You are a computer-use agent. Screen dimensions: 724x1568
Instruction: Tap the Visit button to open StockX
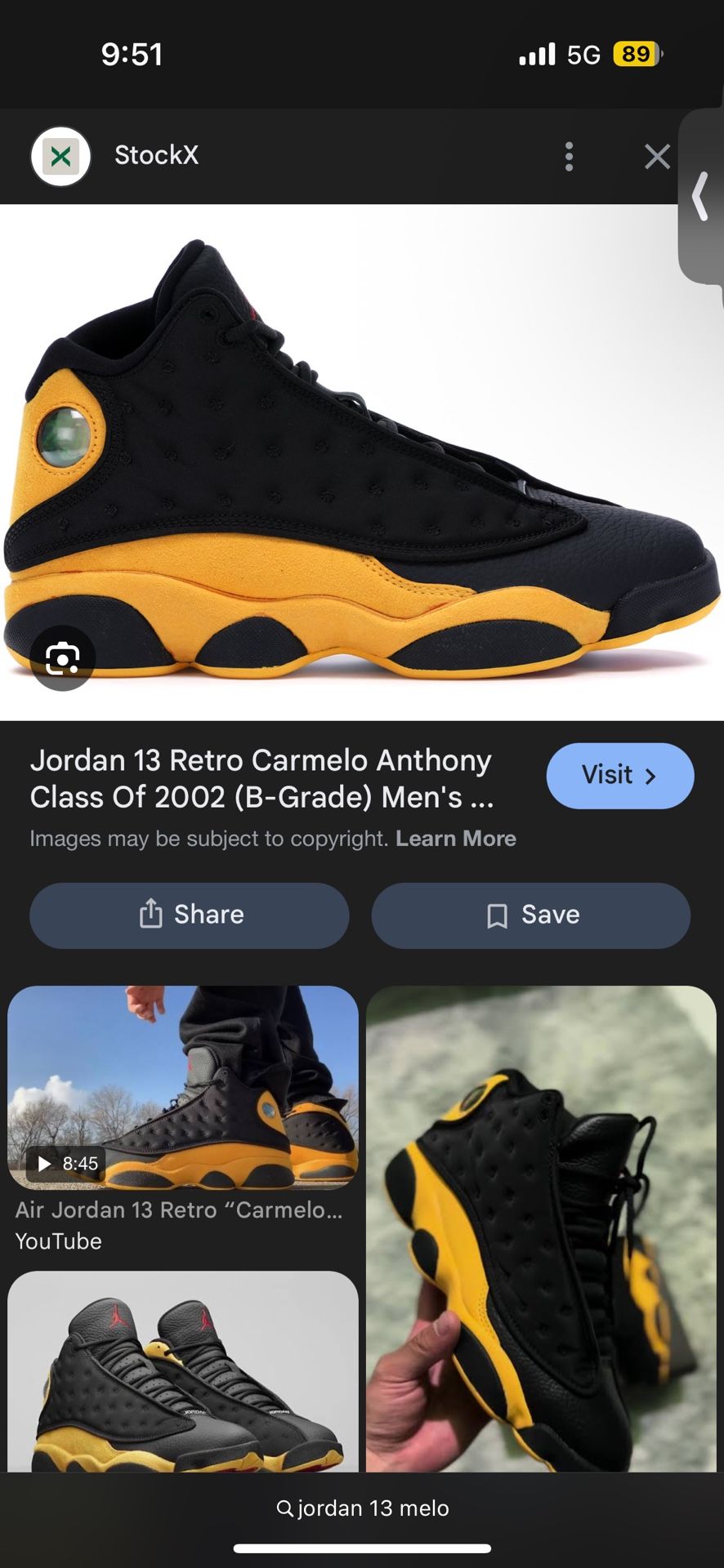click(x=619, y=776)
